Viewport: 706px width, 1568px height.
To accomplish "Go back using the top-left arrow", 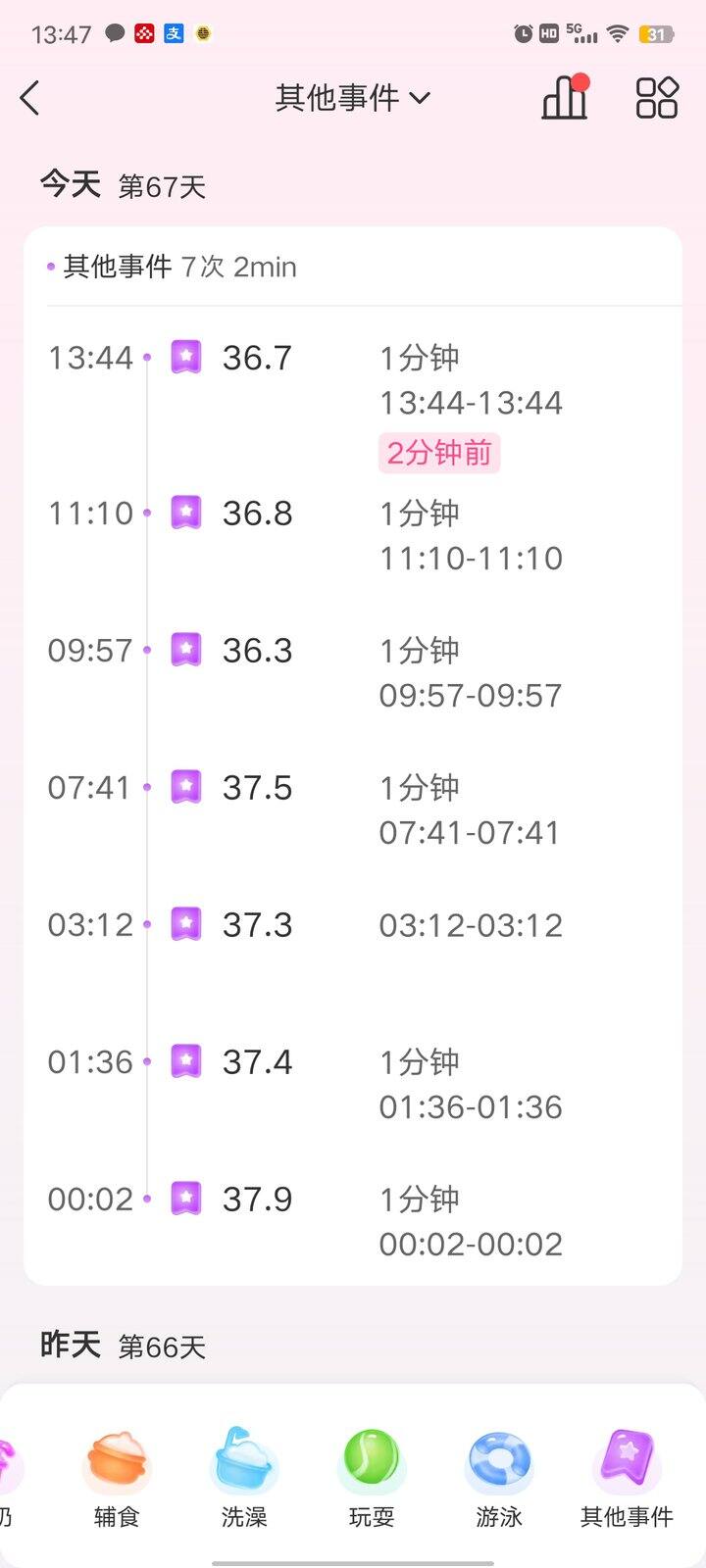I will [30, 98].
